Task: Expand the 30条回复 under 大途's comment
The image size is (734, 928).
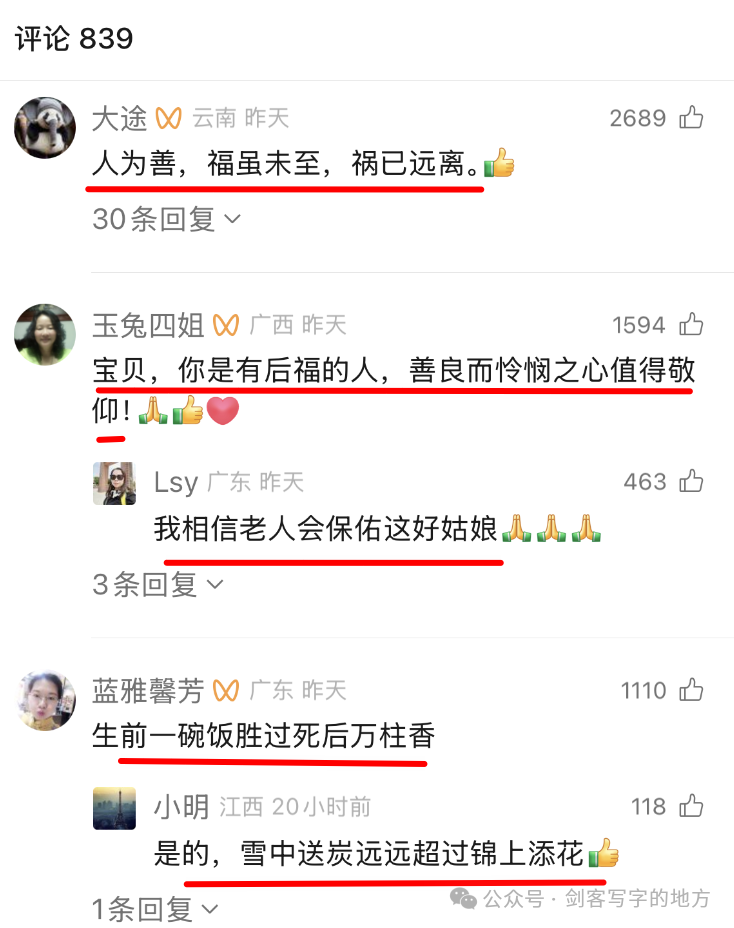Action: coord(166,219)
